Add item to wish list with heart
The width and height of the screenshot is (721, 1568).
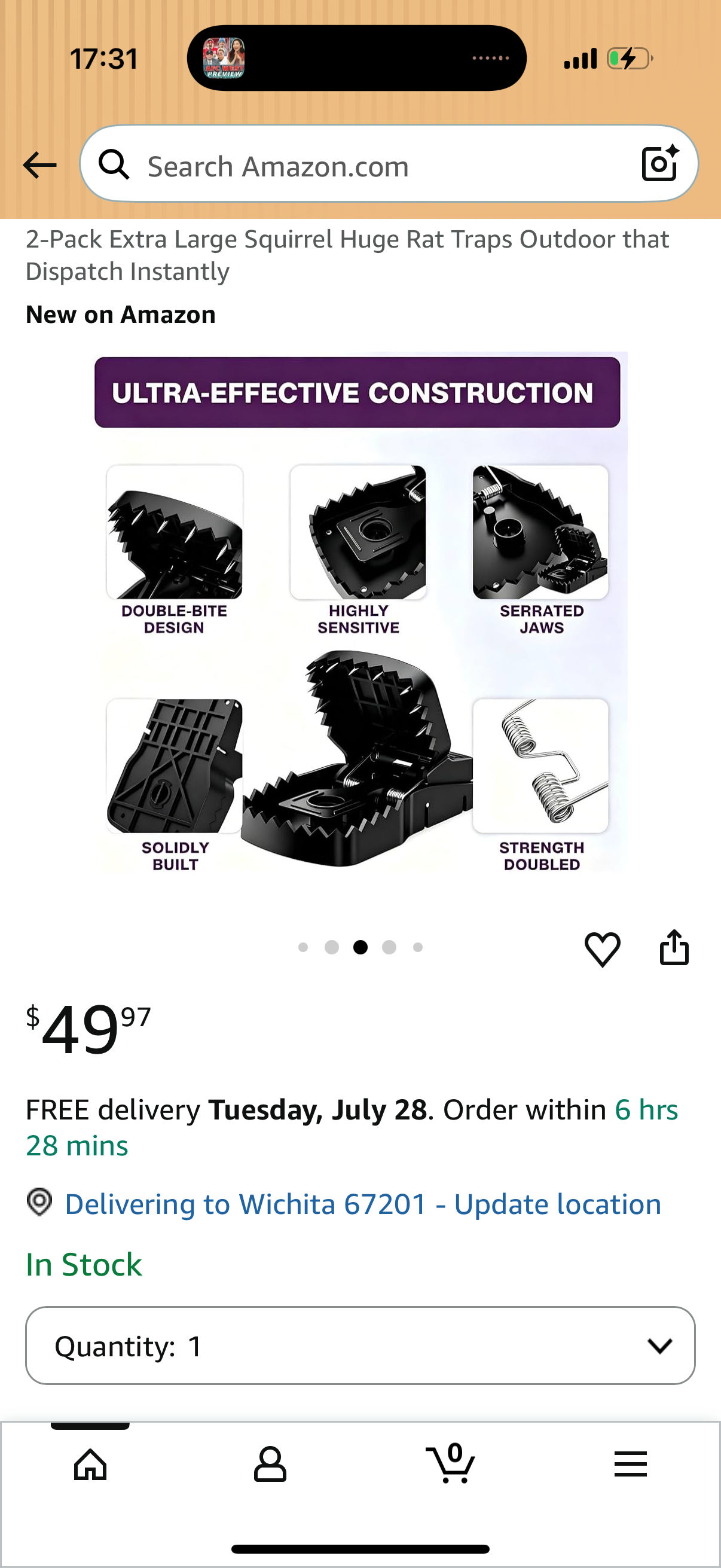pos(603,949)
